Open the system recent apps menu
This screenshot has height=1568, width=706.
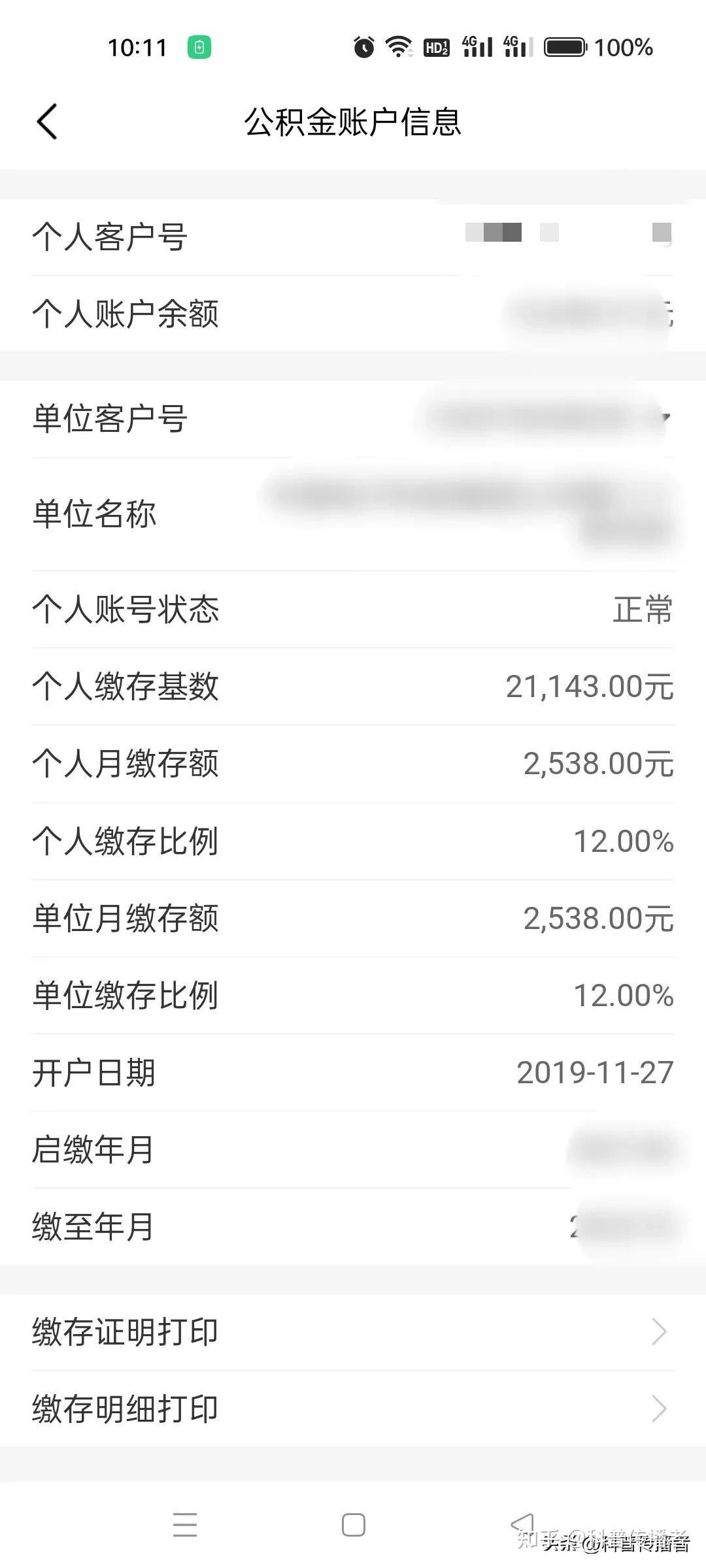click(x=185, y=1525)
